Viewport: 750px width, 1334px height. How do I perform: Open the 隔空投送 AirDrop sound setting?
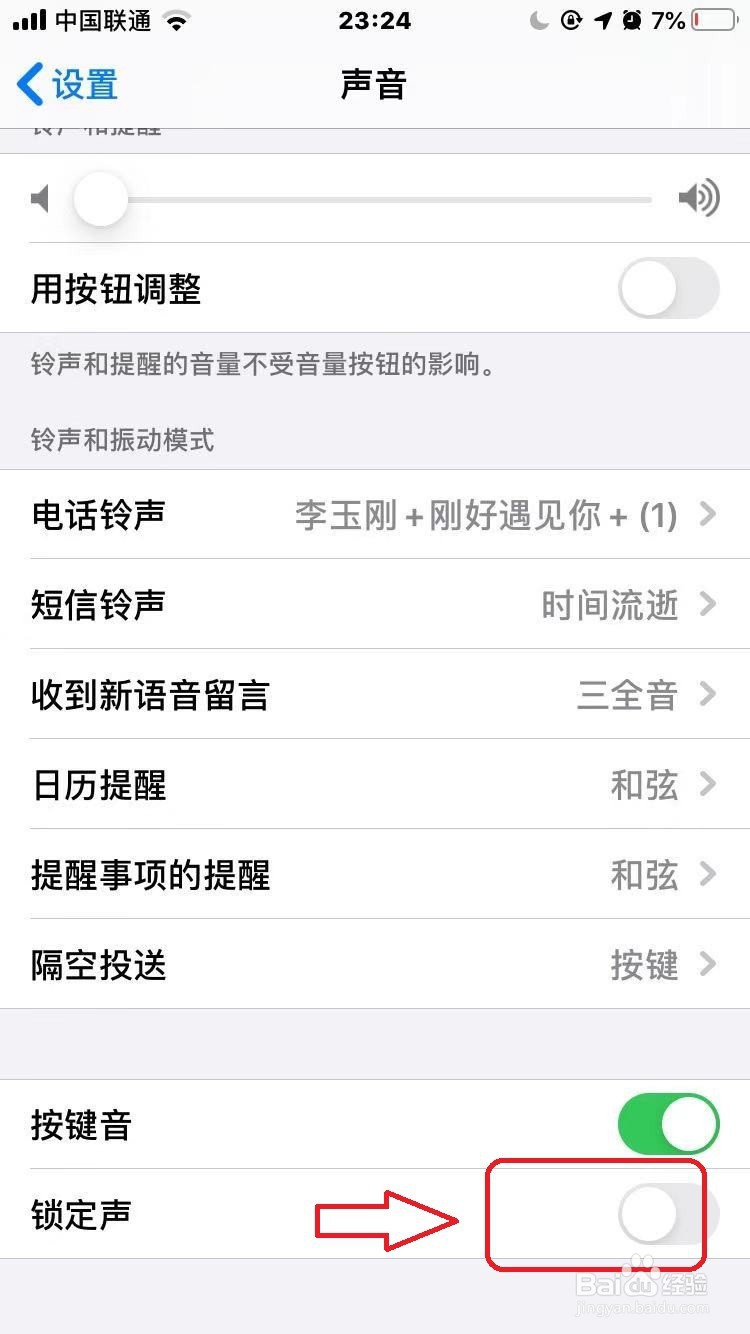click(x=375, y=964)
